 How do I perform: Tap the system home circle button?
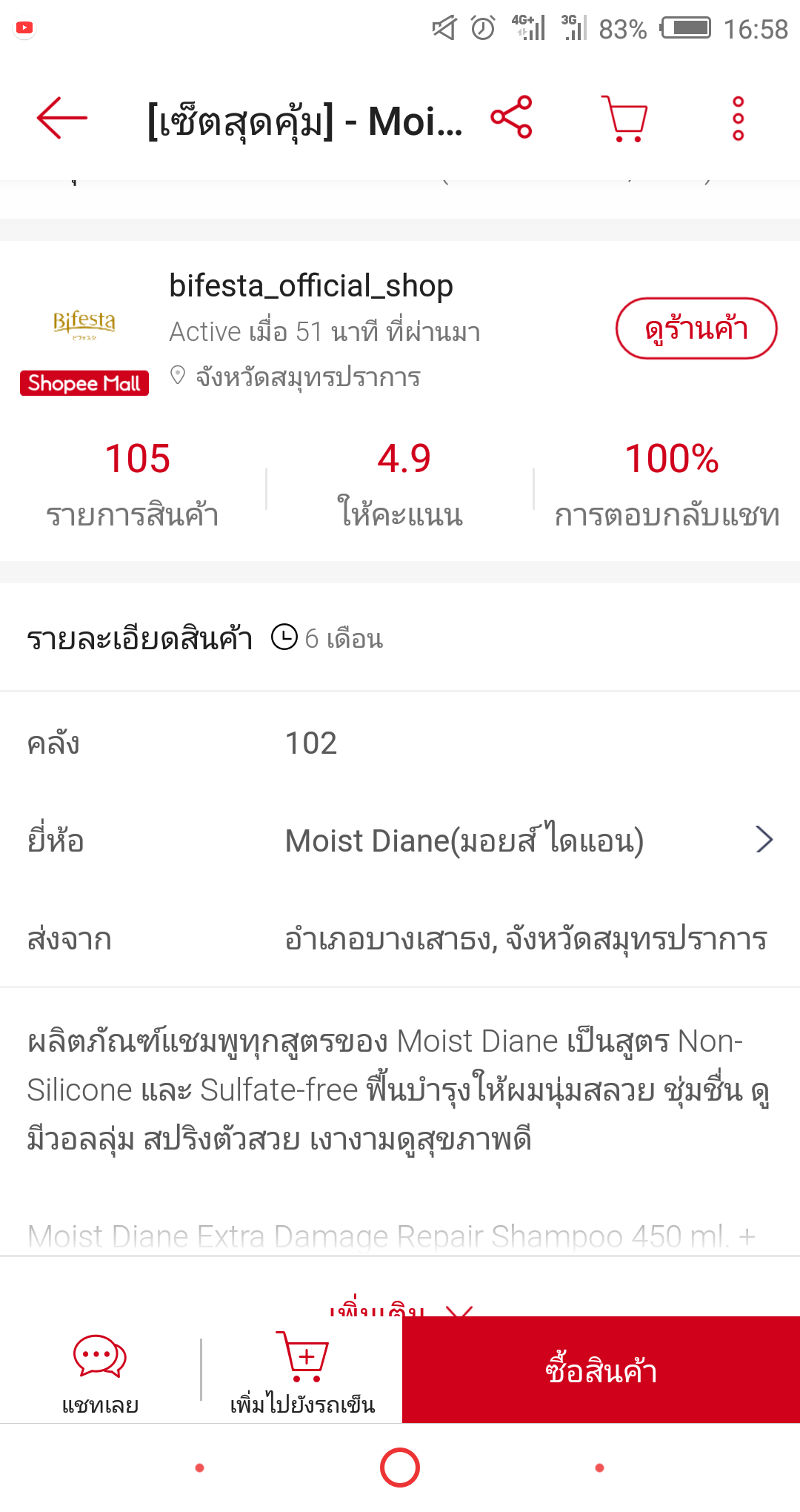click(x=400, y=1468)
